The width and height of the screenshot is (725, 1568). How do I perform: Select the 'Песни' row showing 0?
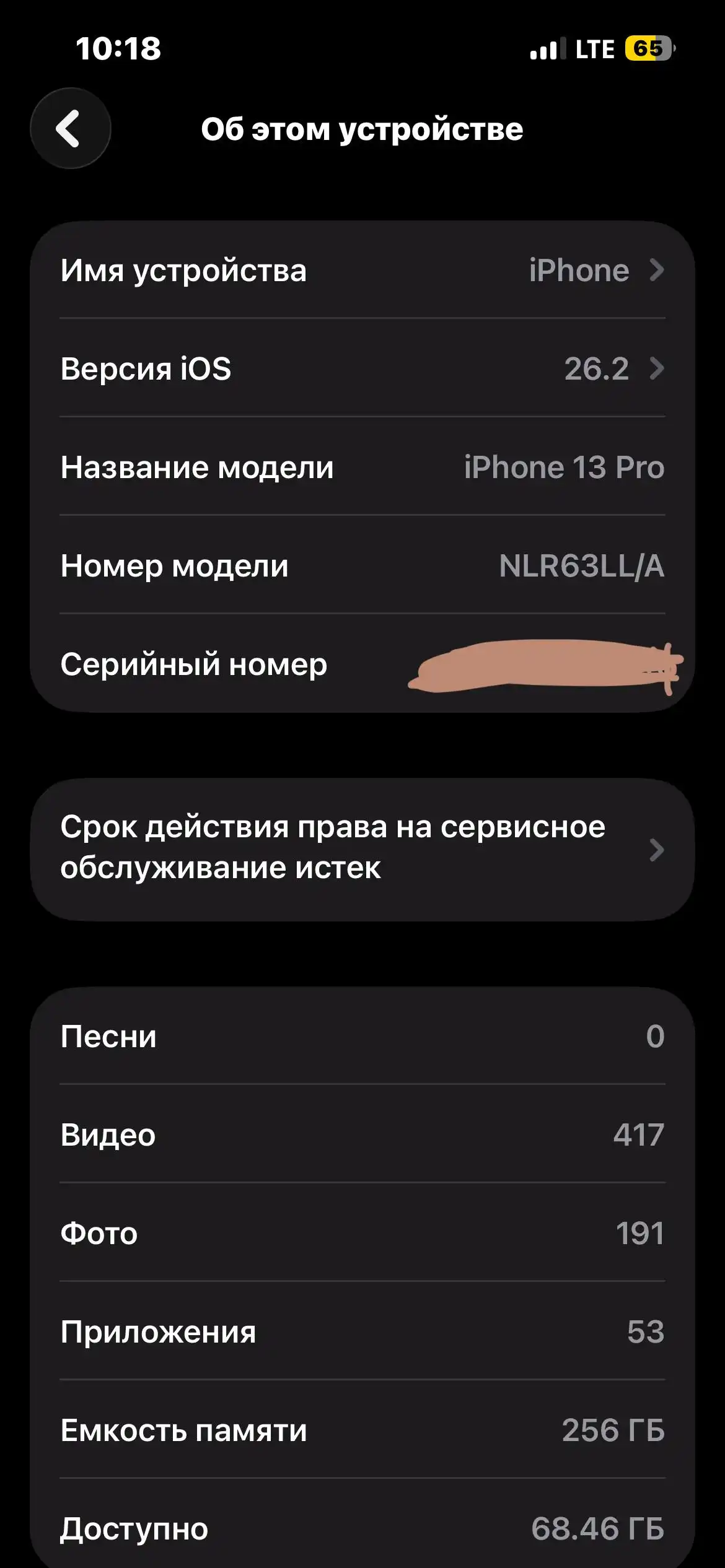[362, 1037]
